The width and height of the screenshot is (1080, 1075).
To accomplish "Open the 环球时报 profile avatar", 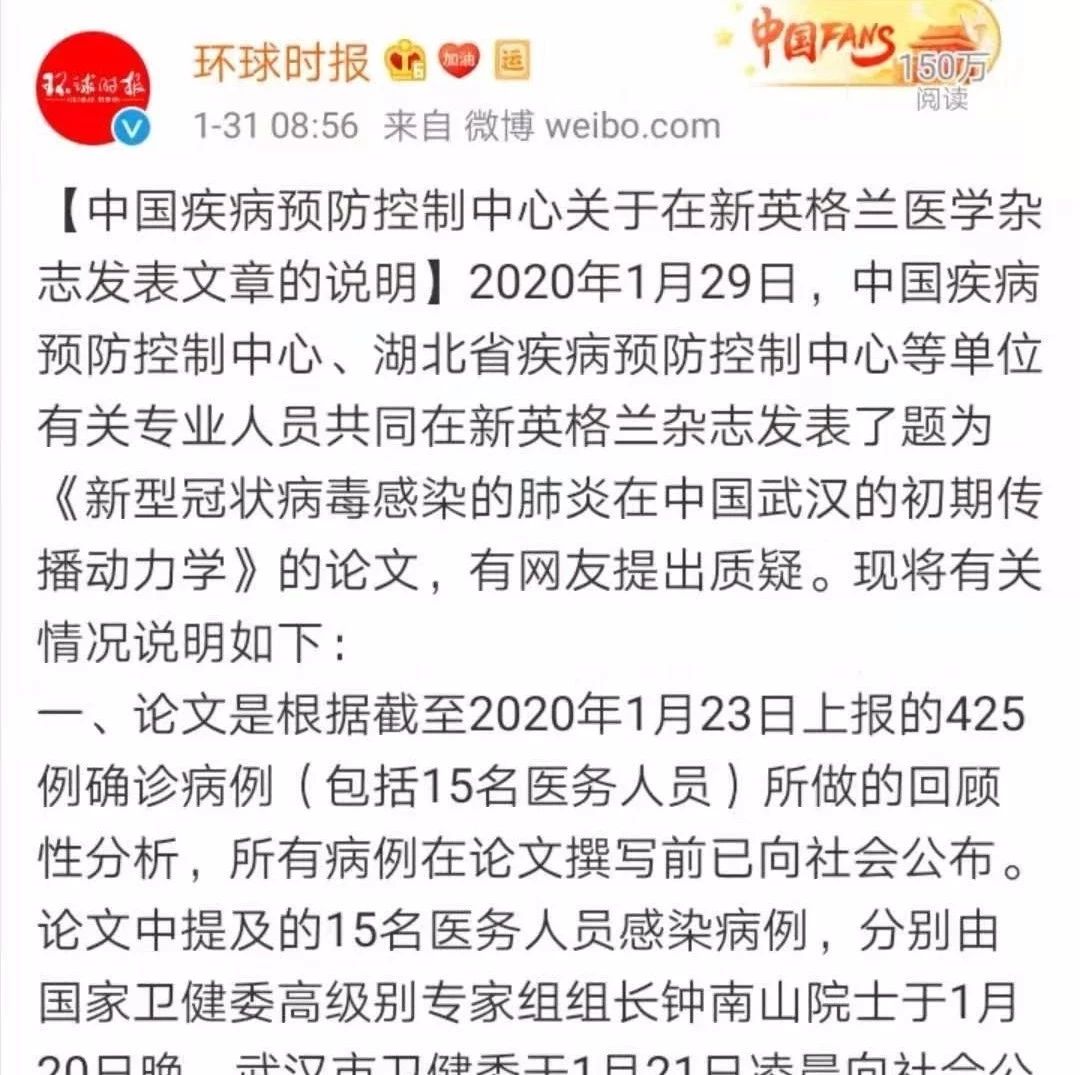I will [x=93, y=89].
